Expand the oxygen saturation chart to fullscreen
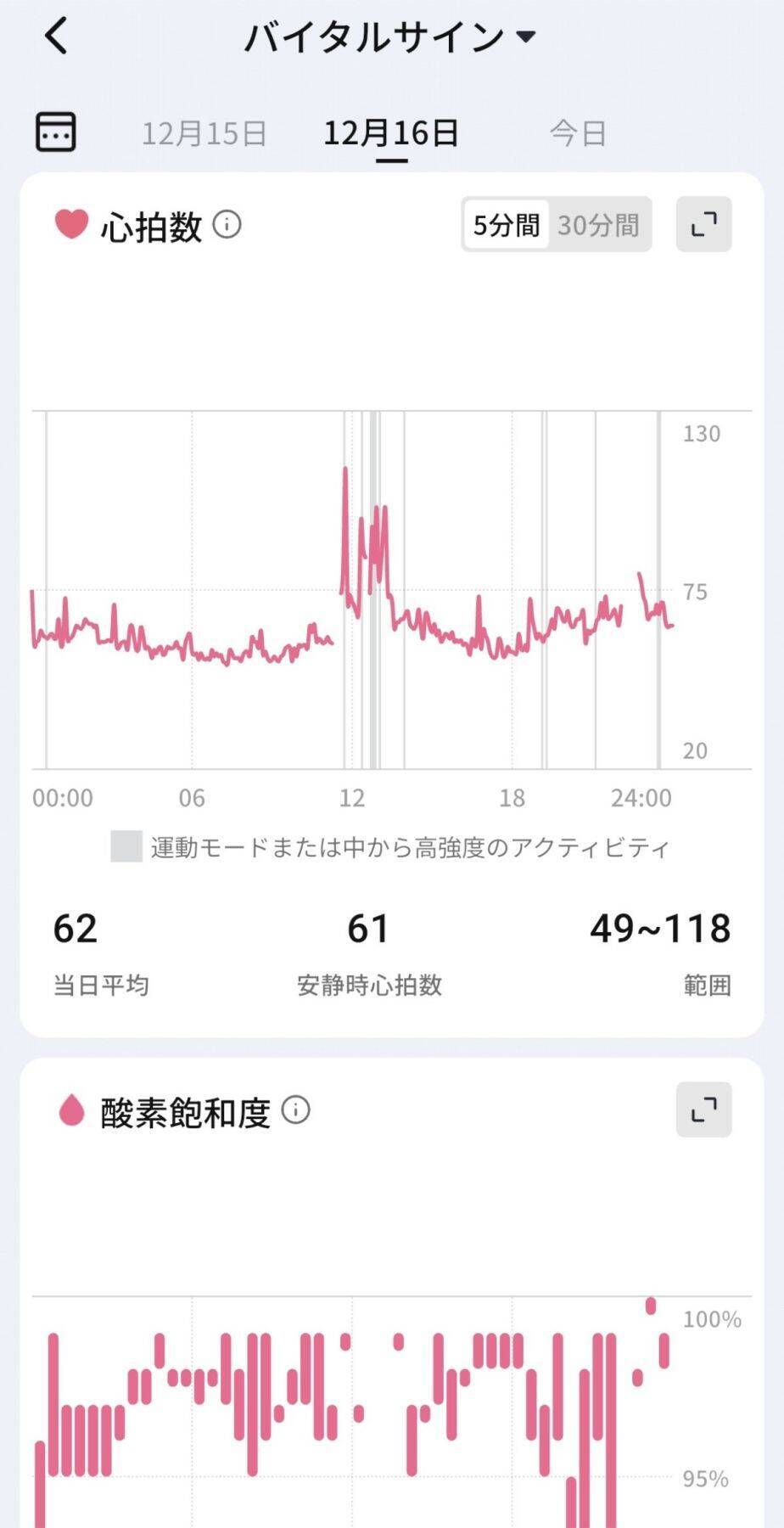 pos(703,1110)
